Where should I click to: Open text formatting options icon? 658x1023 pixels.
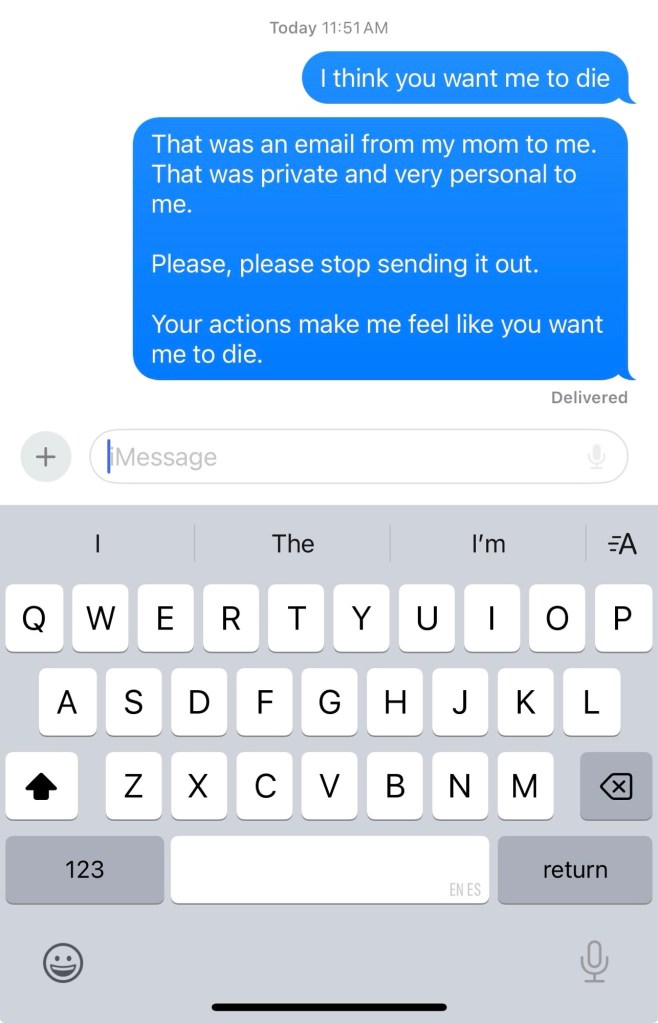(x=622, y=544)
